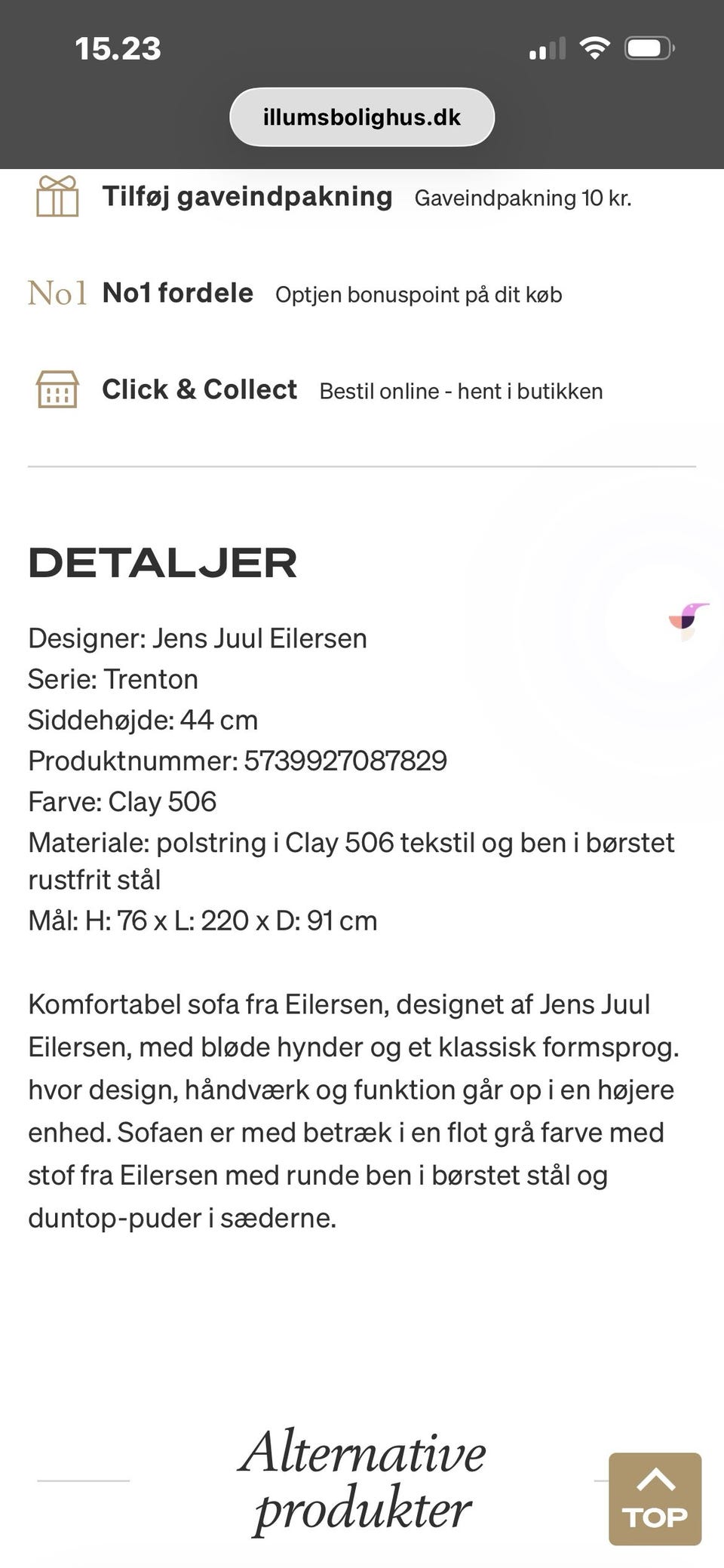Click the gift box icon

point(58,195)
